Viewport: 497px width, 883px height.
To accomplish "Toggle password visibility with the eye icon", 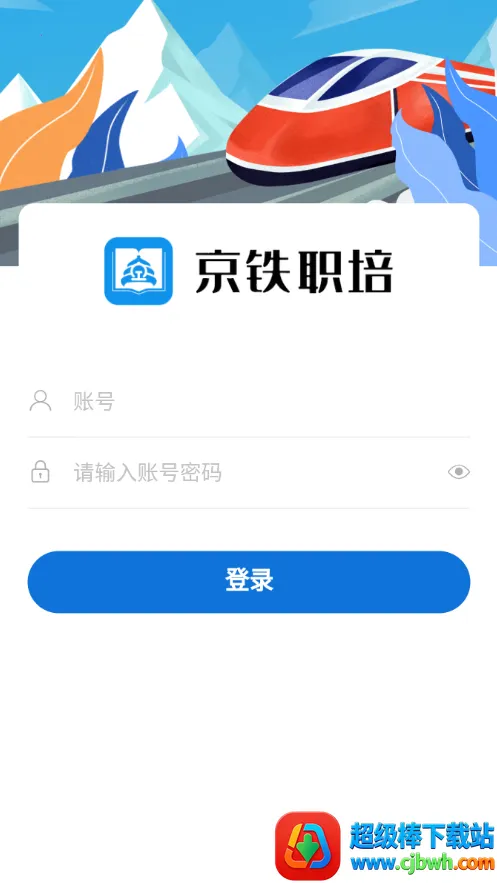I will coord(459,472).
